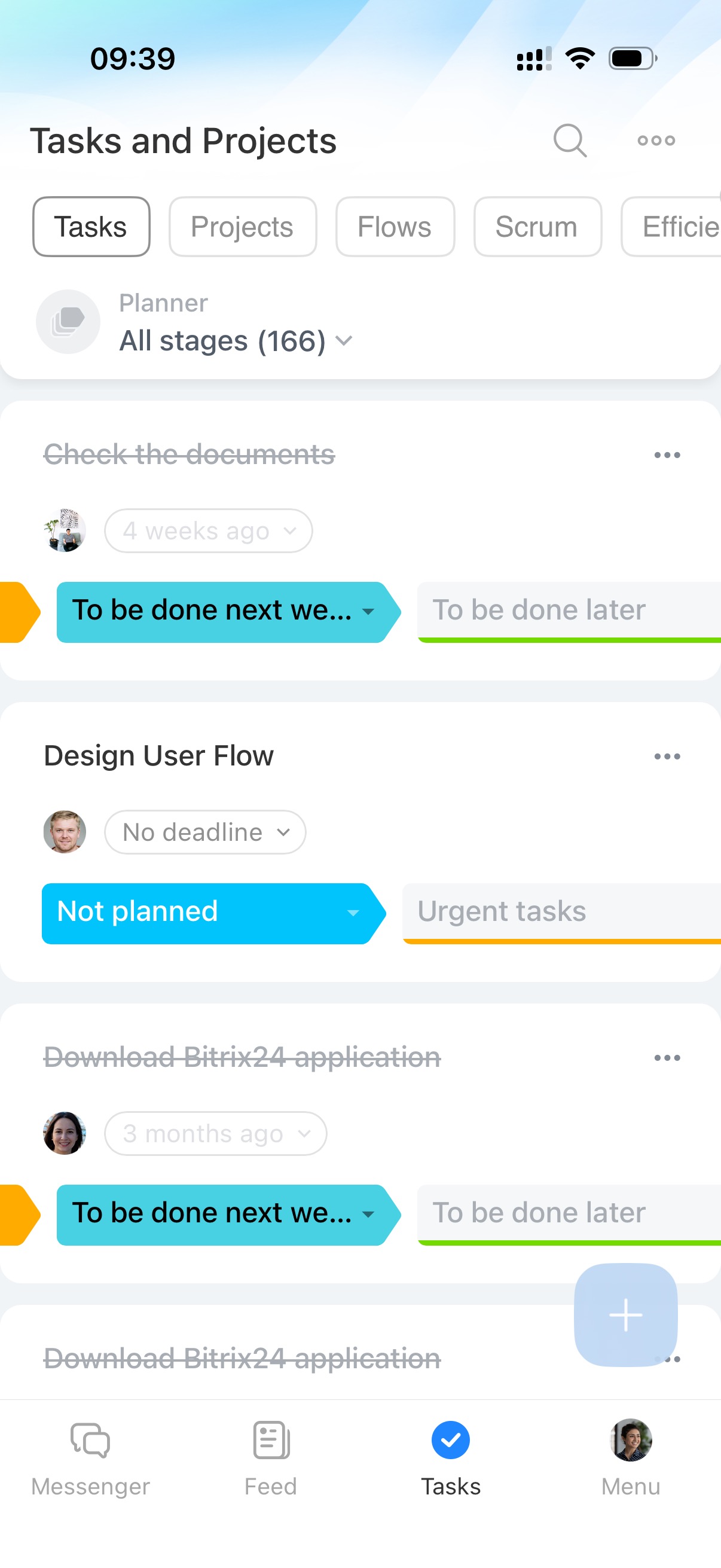721x1568 pixels.
Task: Open the Design User Flow task
Action: pos(159,755)
